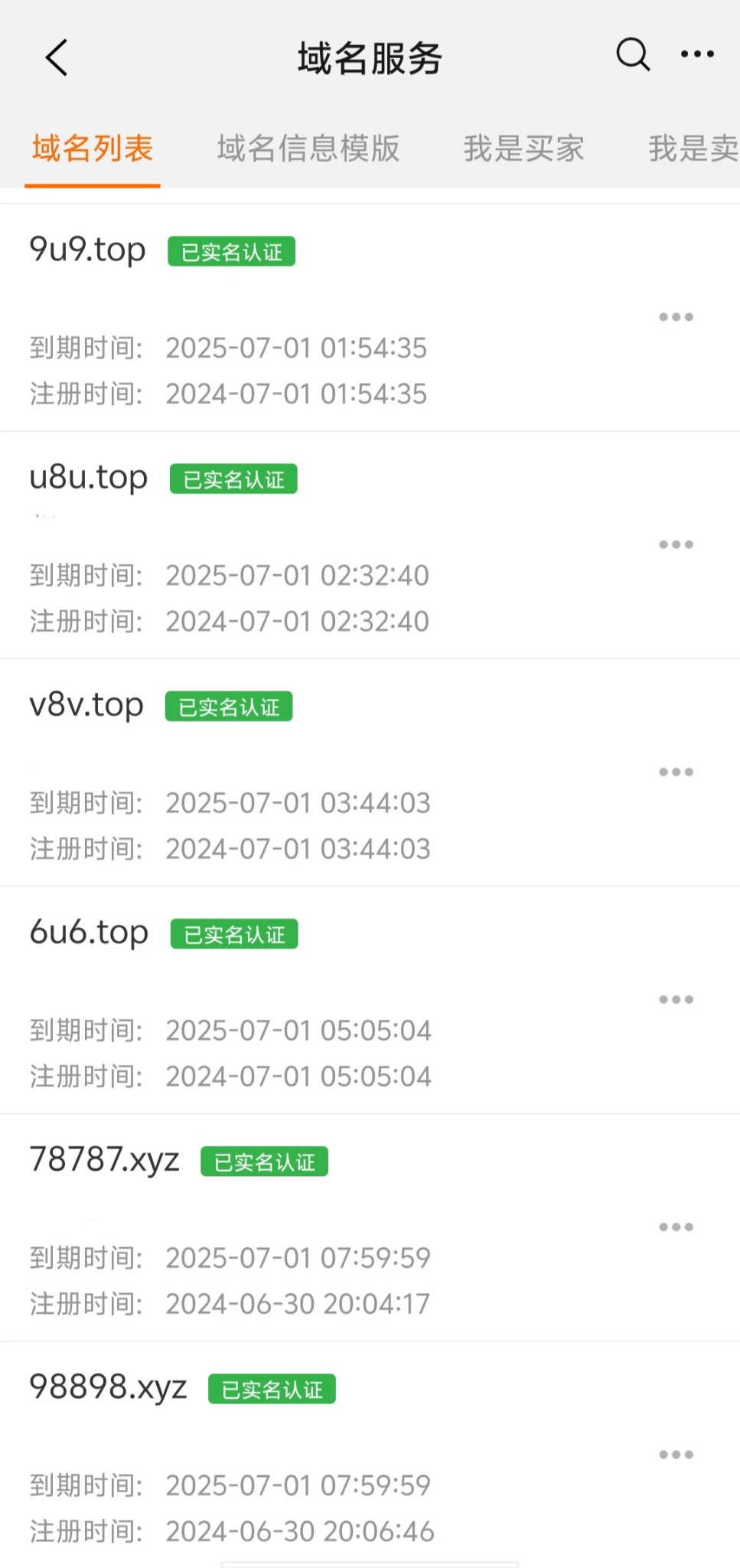Screen dimensions: 740x1568
Task: Show more options for 9u9.top
Action: tap(676, 317)
